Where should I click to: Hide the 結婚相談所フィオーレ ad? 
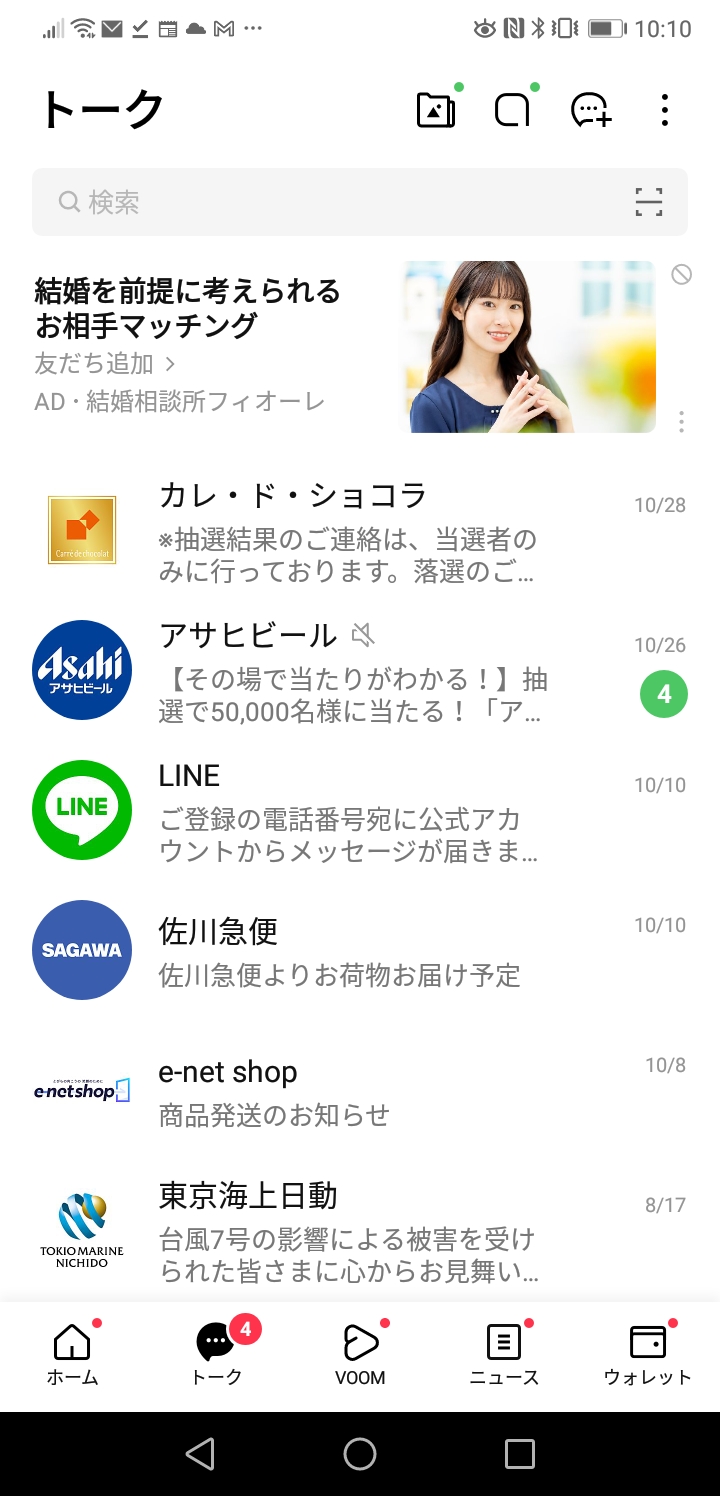click(681, 274)
